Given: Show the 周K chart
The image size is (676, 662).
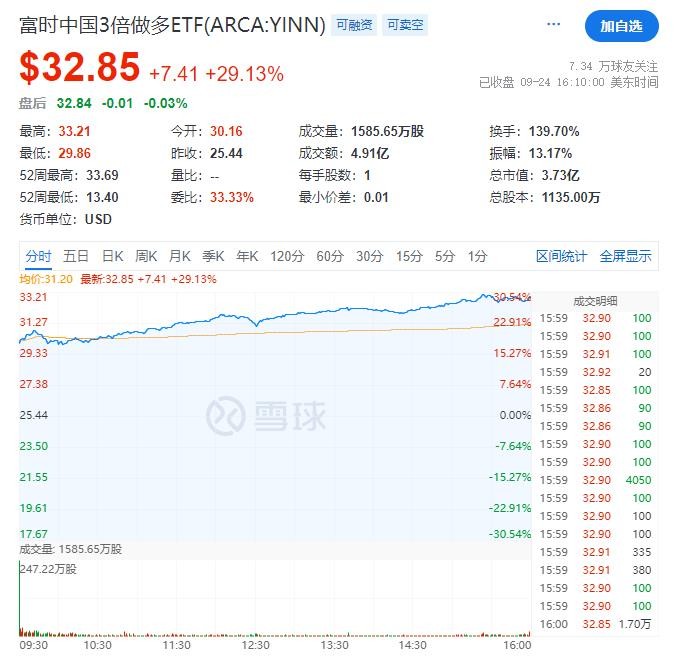Looking at the screenshot, I should click(x=146, y=256).
